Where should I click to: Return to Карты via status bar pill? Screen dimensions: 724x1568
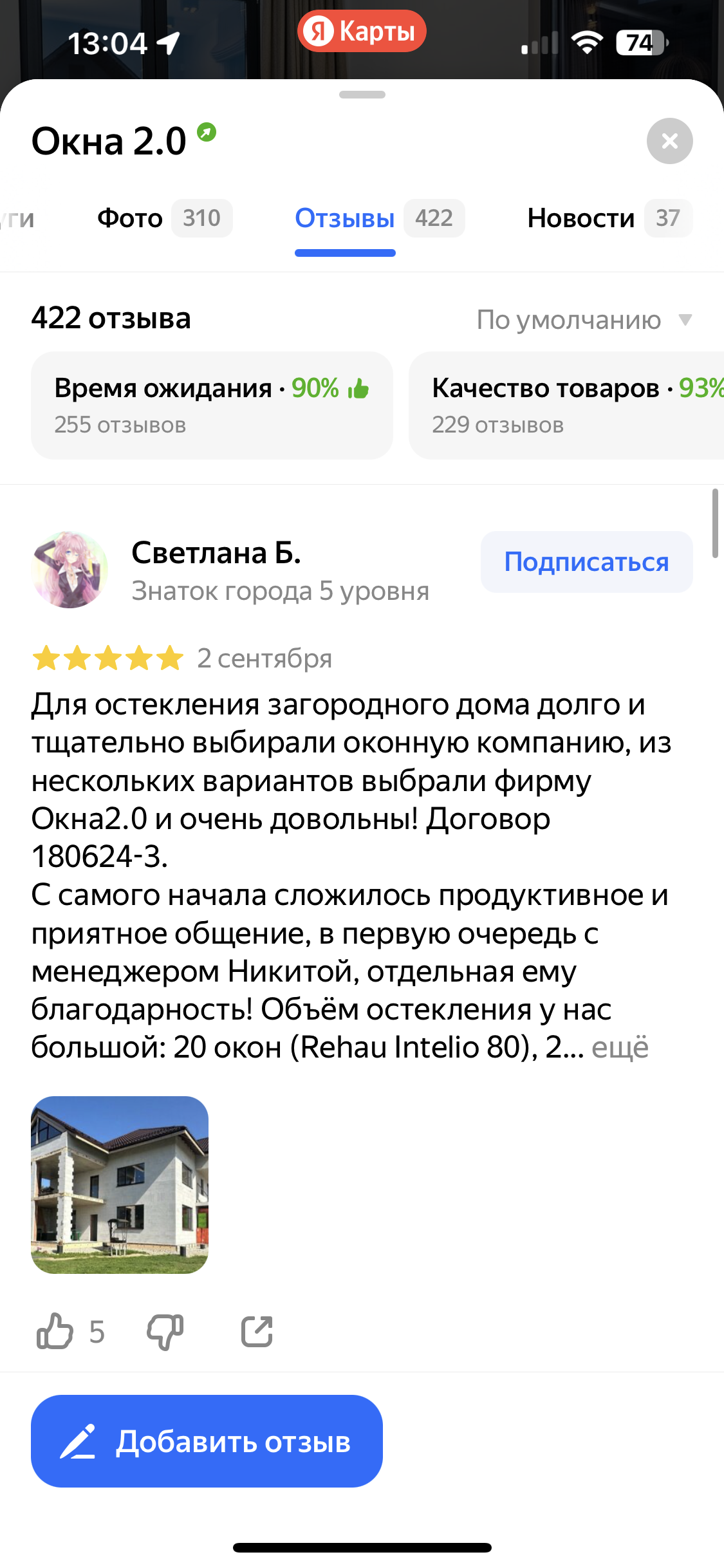pos(362,31)
